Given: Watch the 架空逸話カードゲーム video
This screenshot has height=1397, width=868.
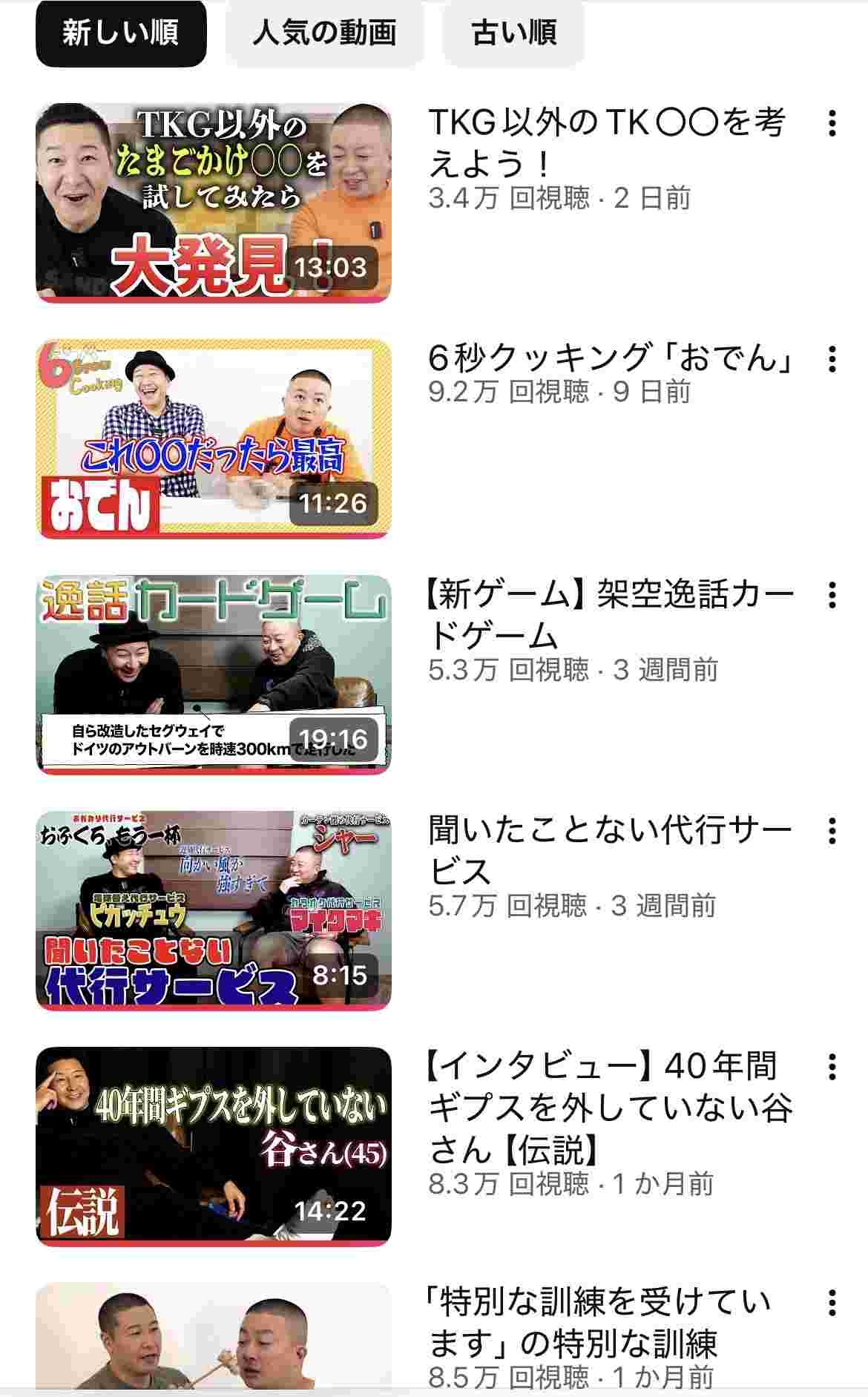Looking at the screenshot, I should click(214, 674).
